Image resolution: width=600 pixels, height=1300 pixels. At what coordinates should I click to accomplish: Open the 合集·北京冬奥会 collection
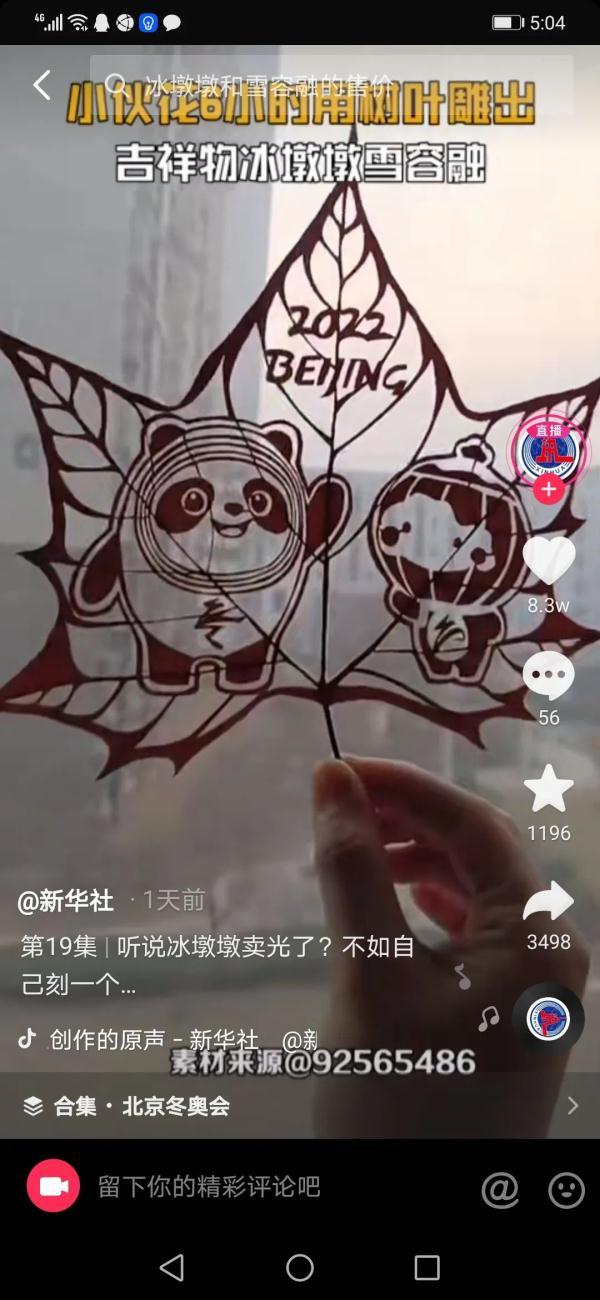(300, 1105)
